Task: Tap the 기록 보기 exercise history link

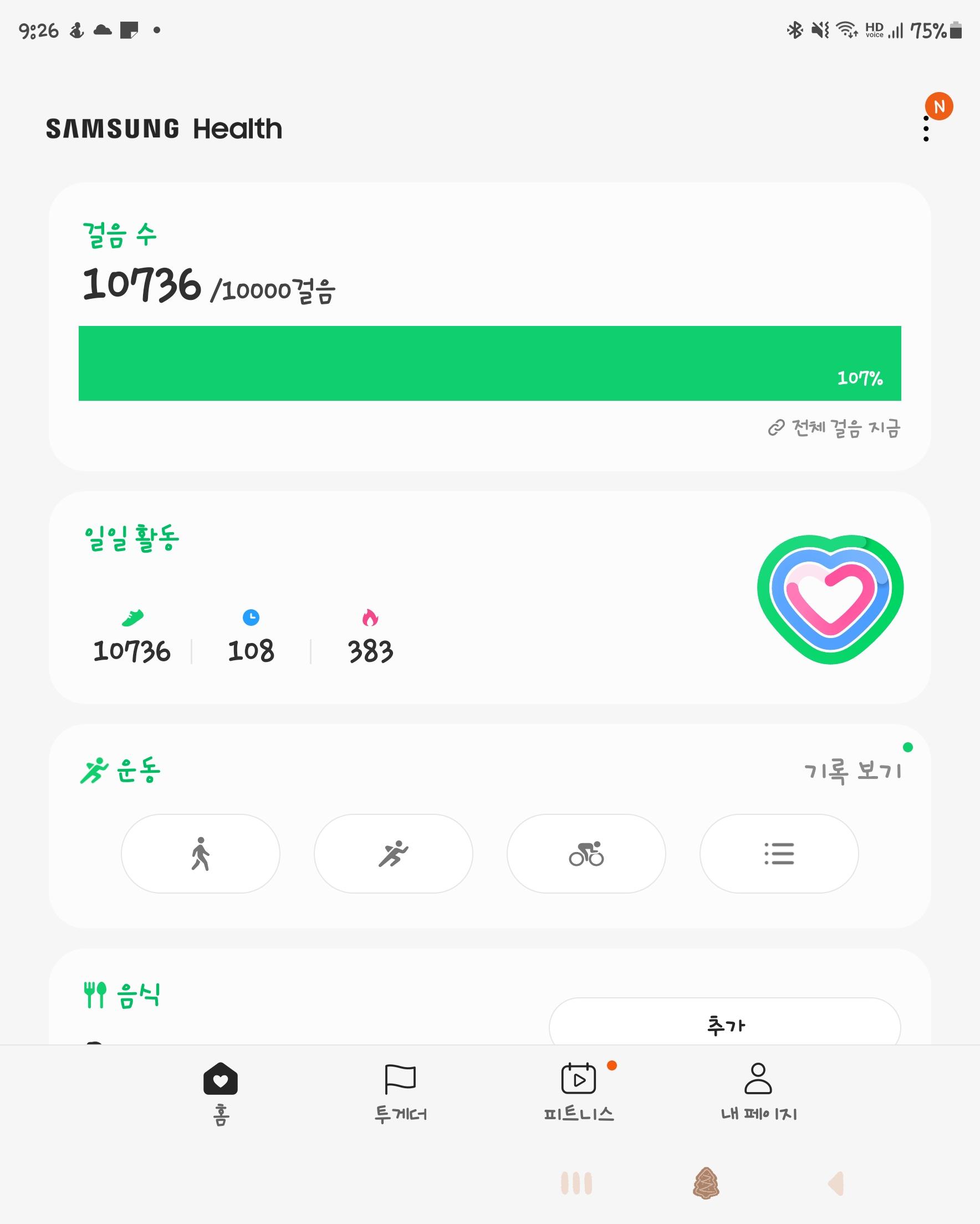Action: [x=853, y=771]
